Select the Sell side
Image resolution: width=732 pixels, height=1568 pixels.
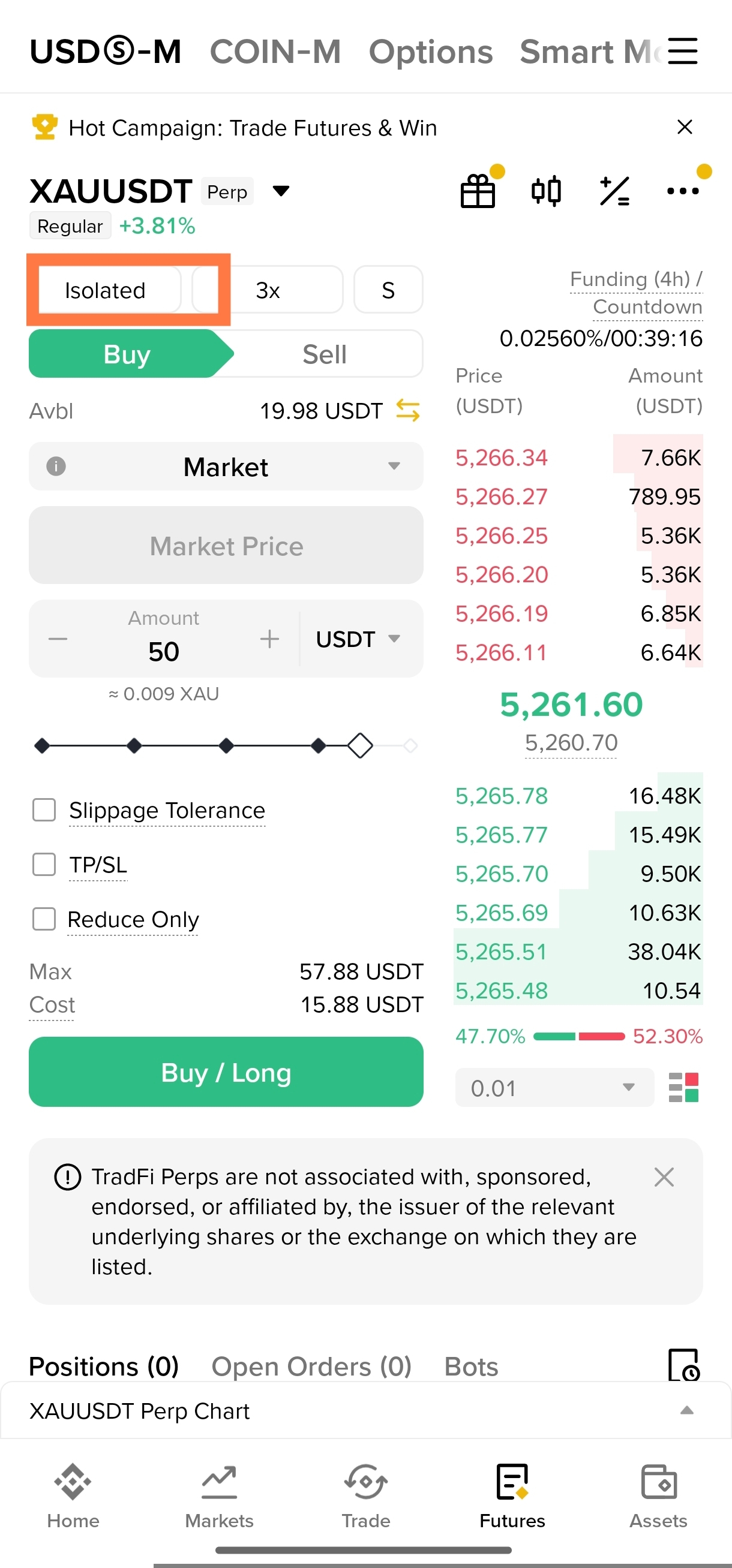[x=325, y=354]
